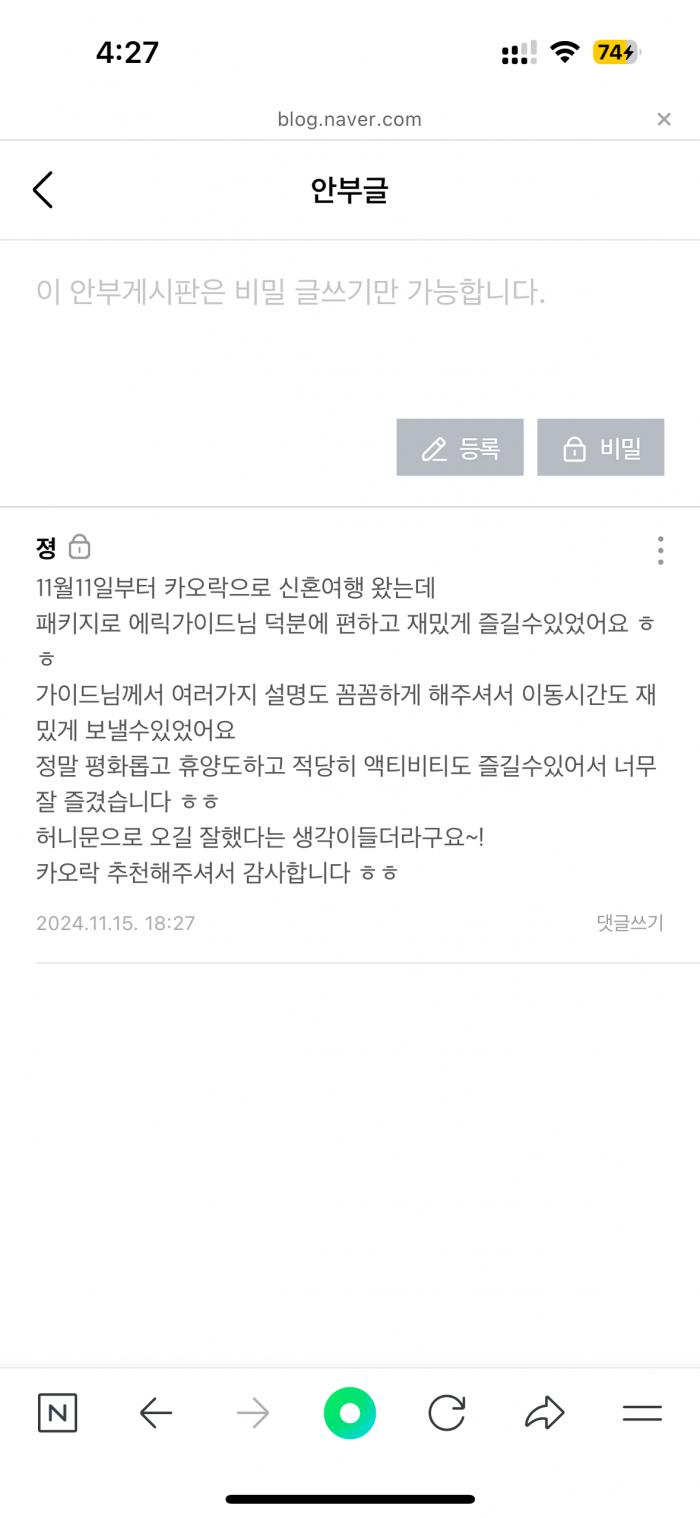Tap the green circle search button
The height and width of the screenshot is (1518, 700).
(349, 1413)
